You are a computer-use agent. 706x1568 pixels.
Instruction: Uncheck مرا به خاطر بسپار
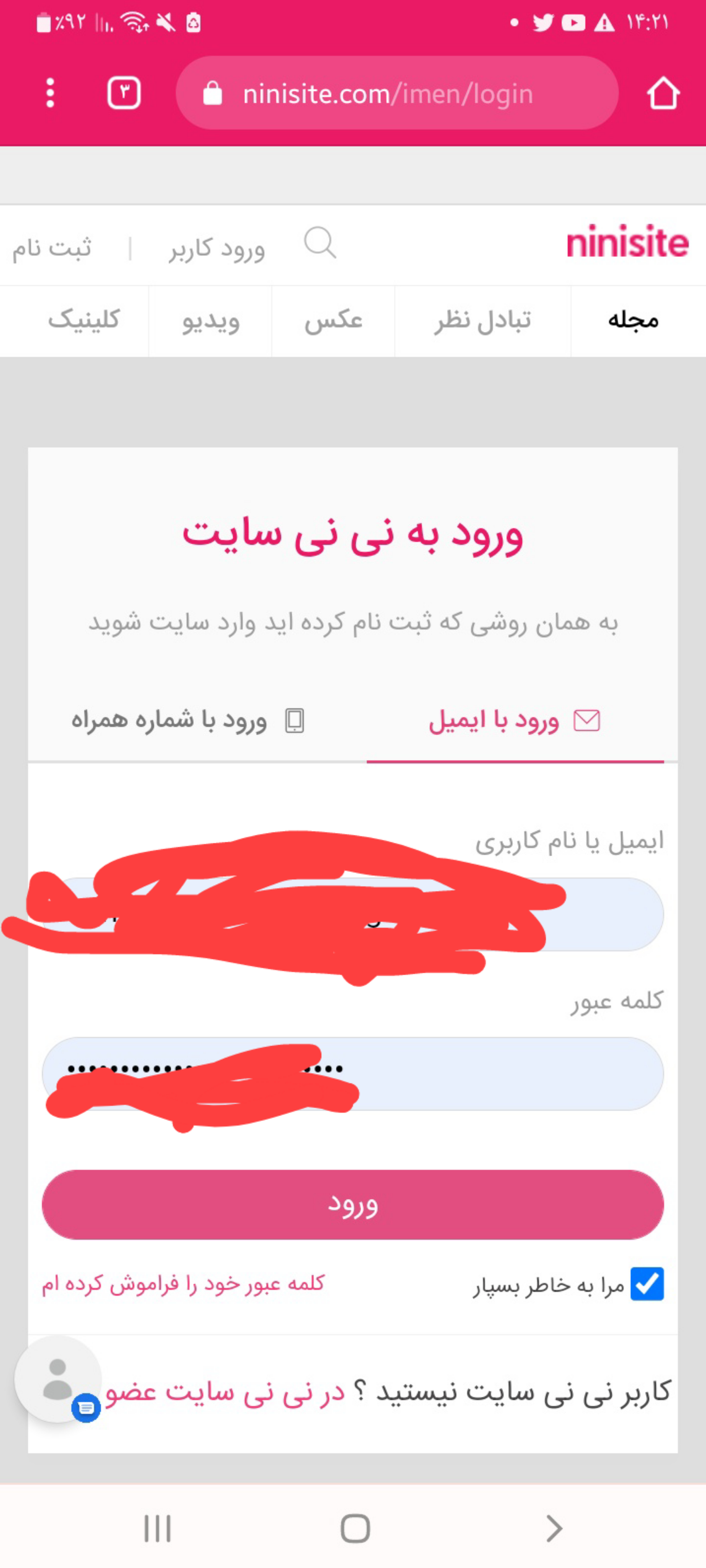pos(647,1284)
